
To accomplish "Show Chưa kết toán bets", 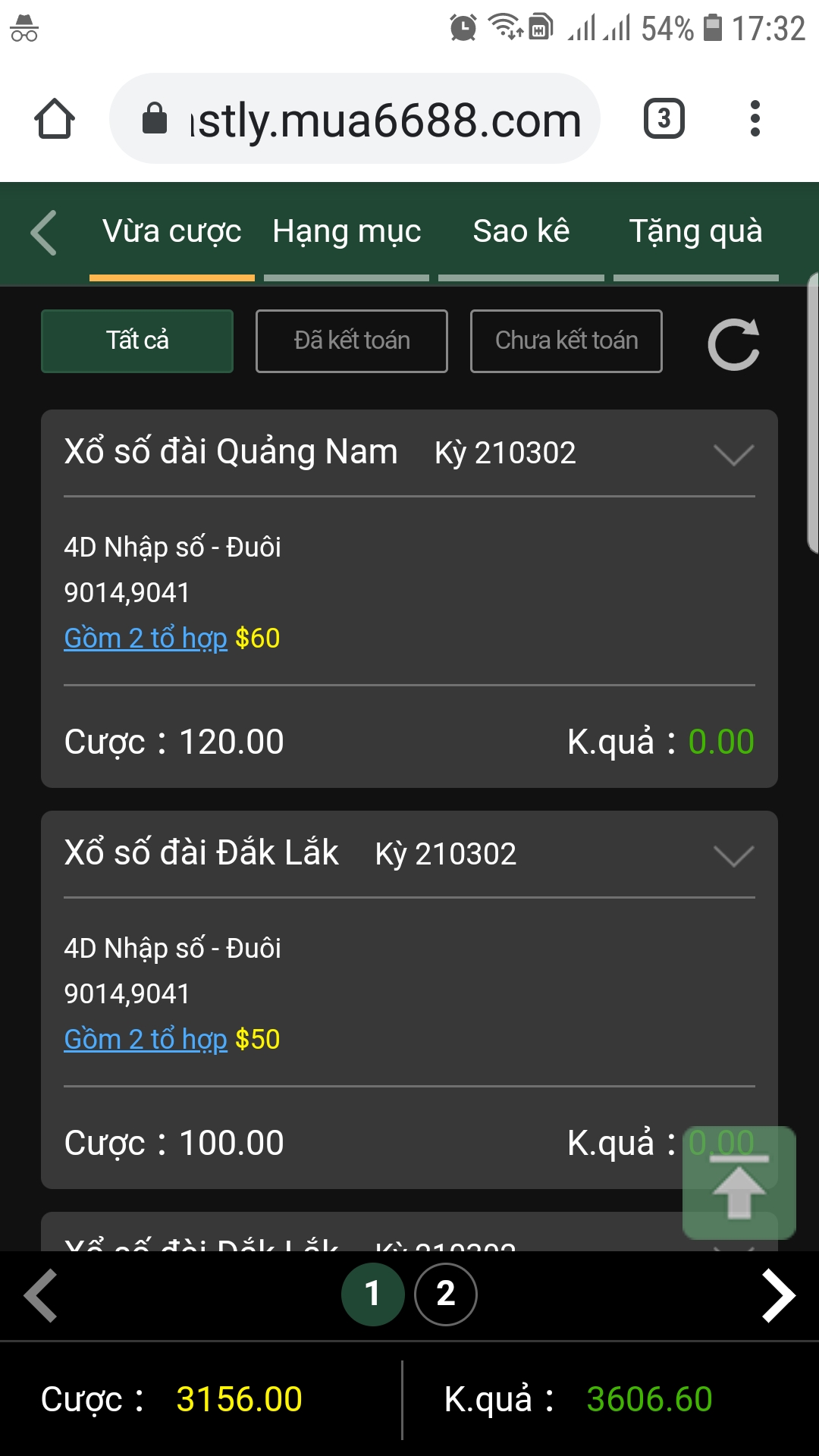I will click(x=566, y=341).
